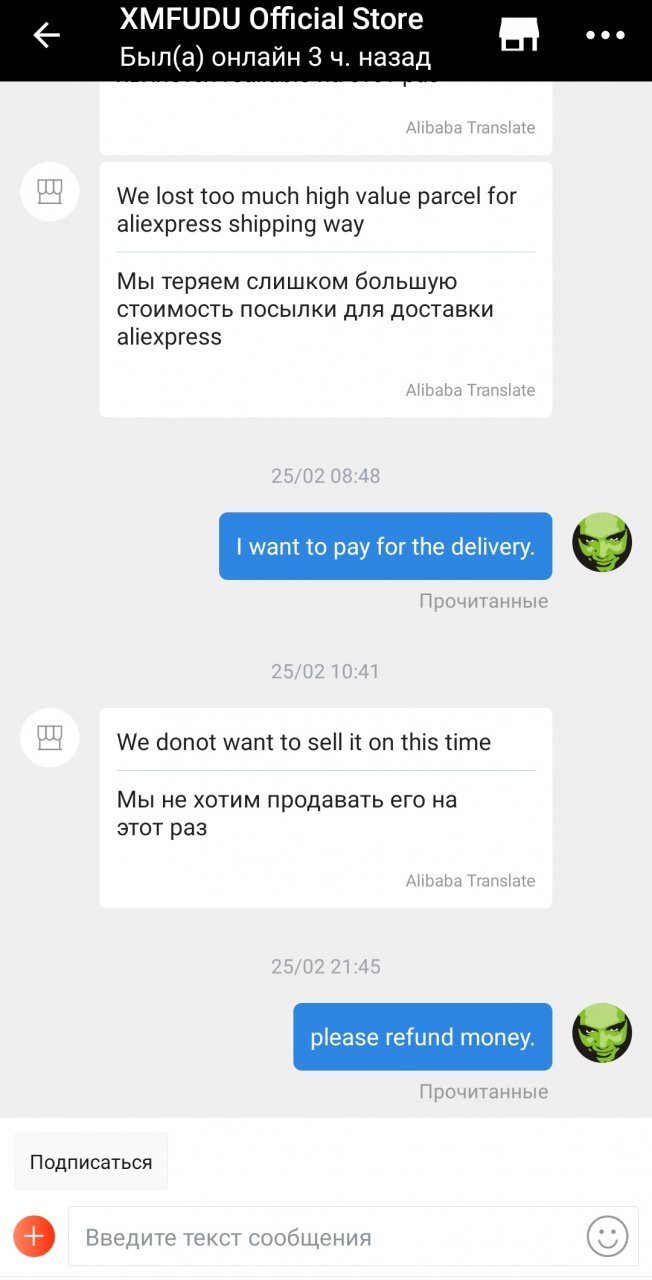Tap store avatar beside 'We donot want' message
Viewport: 652px width, 1280px height.
[50, 738]
